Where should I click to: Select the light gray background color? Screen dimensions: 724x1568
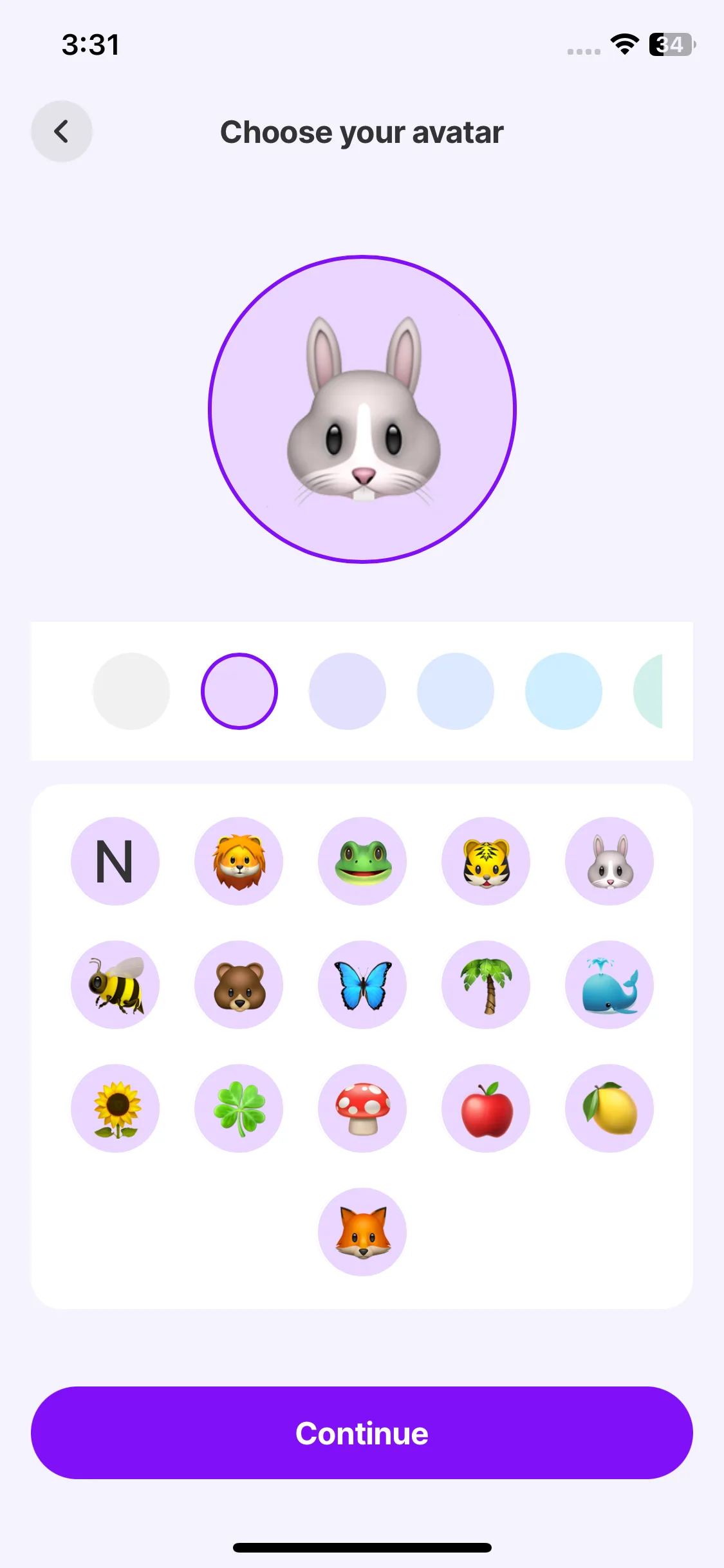pyautogui.click(x=131, y=691)
